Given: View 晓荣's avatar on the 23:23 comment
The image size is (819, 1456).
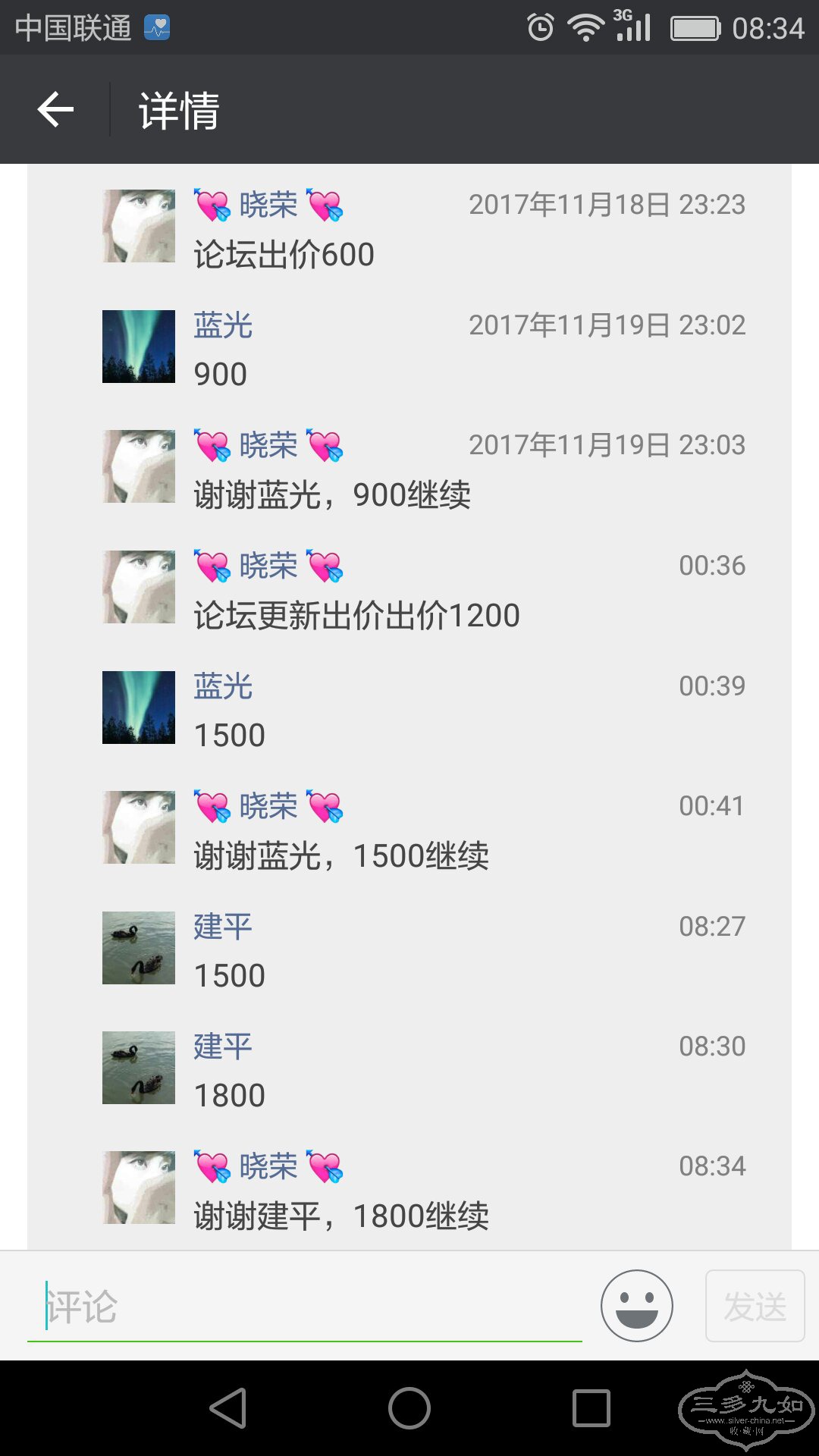Looking at the screenshot, I should pos(139,226).
